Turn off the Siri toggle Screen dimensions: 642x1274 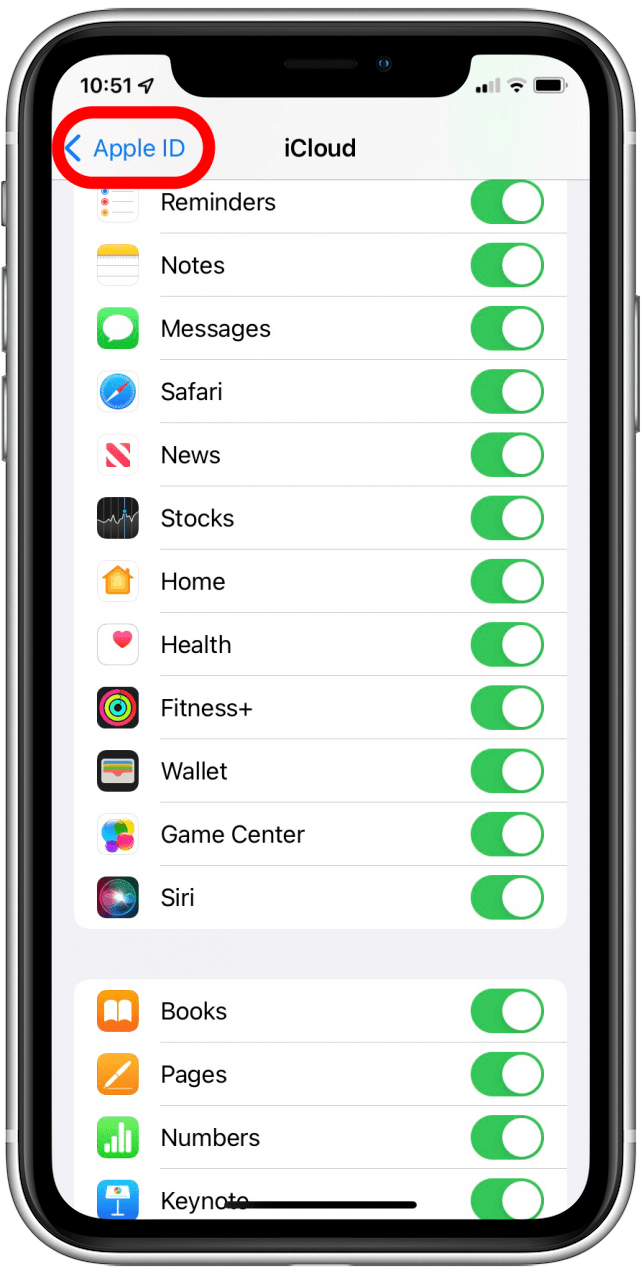pos(507,897)
